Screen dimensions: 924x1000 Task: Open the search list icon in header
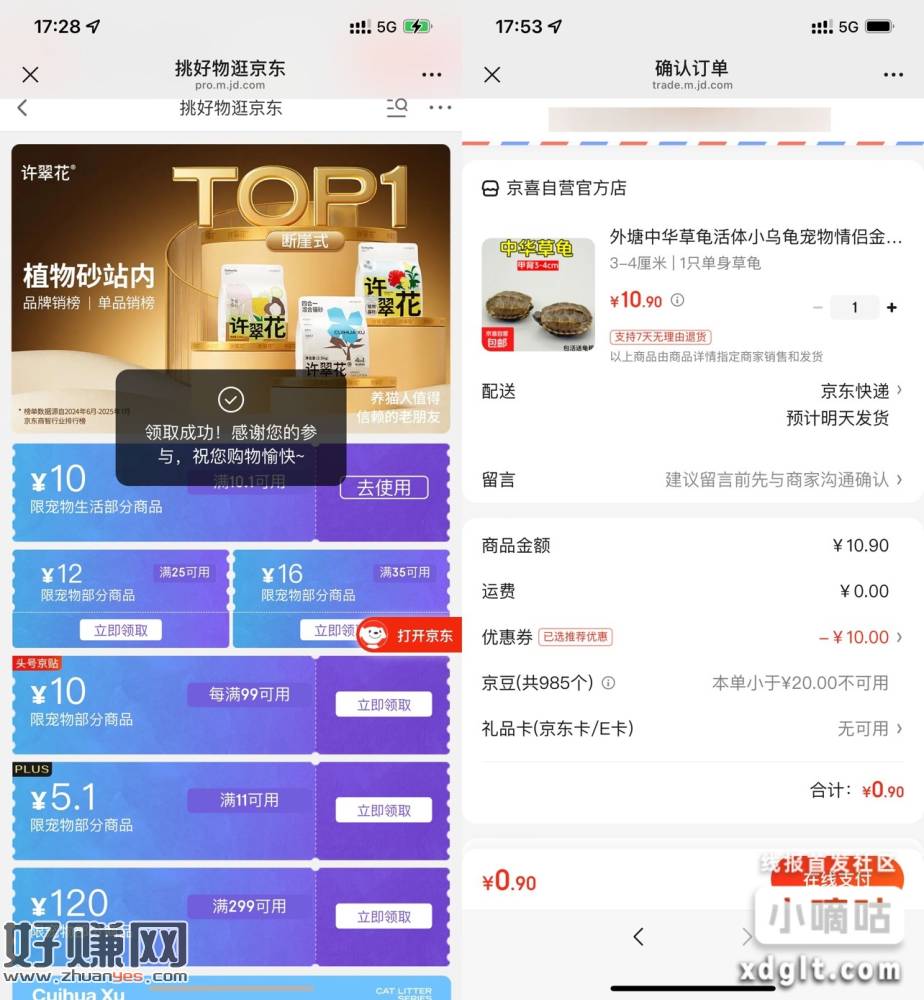[x=397, y=107]
